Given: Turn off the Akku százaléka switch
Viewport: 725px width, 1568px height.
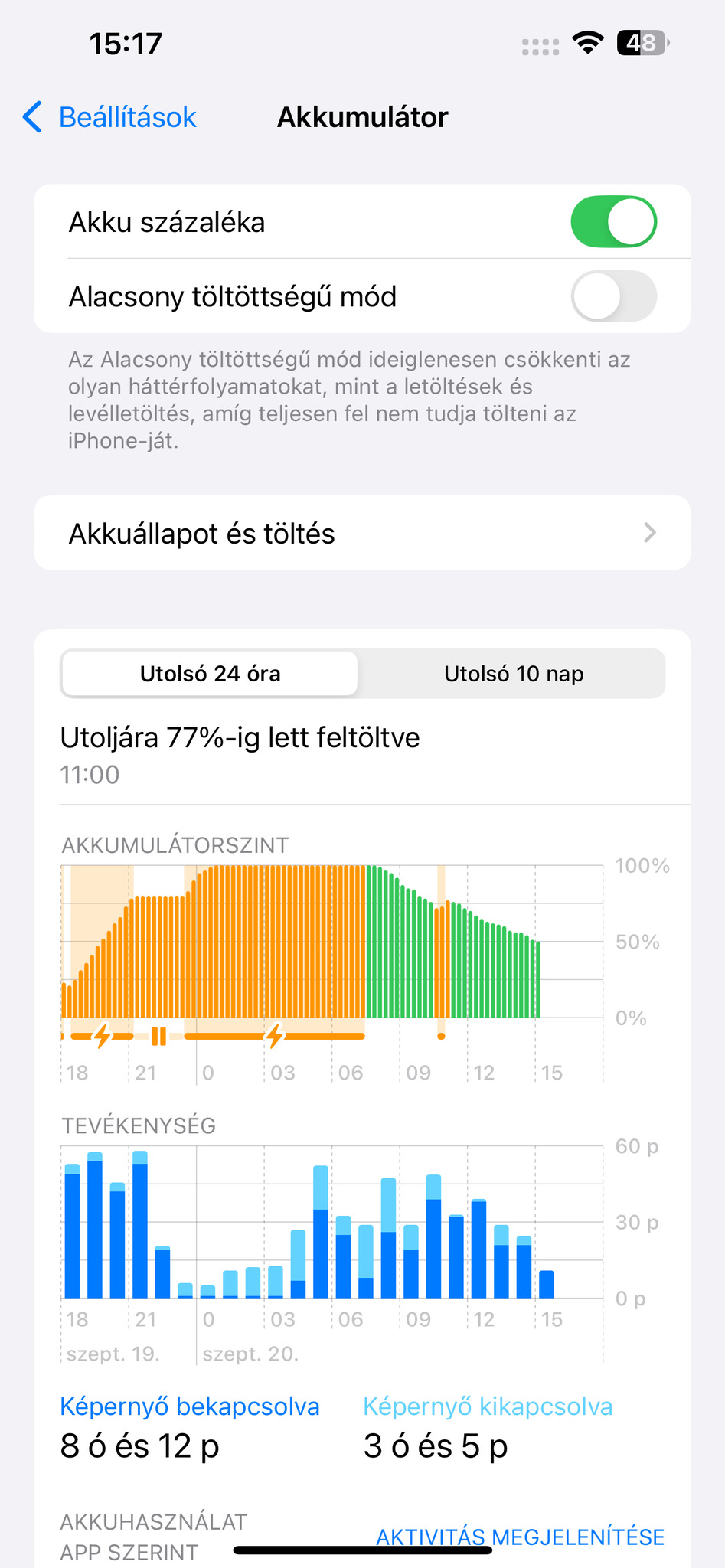Looking at the screenshot, I should pyautogui.click(x=613, y=222).
